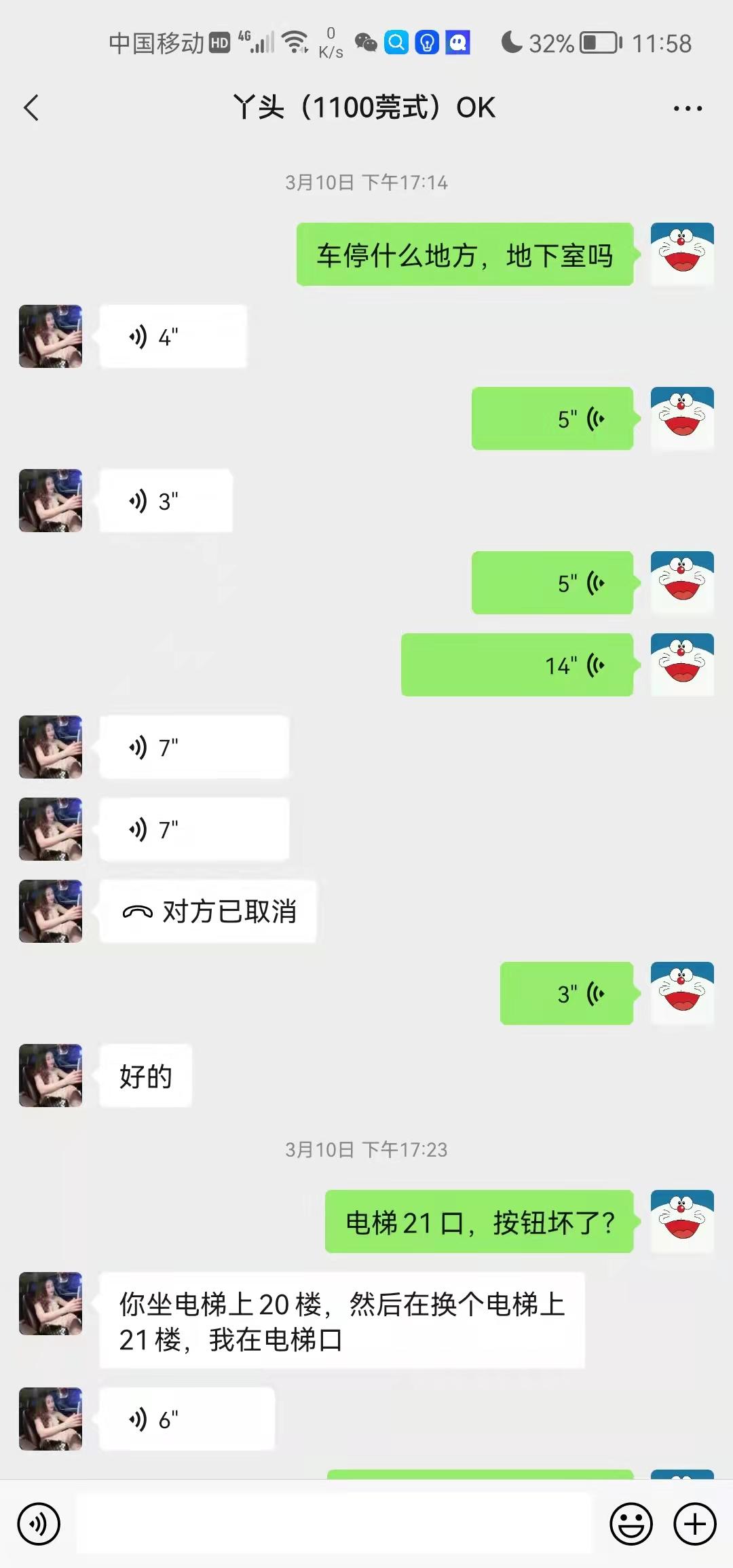Image resolution: width=733 pixels, height=1568 pixels.
Task: Go back from the chat
Action: click(x=32, y=108)
